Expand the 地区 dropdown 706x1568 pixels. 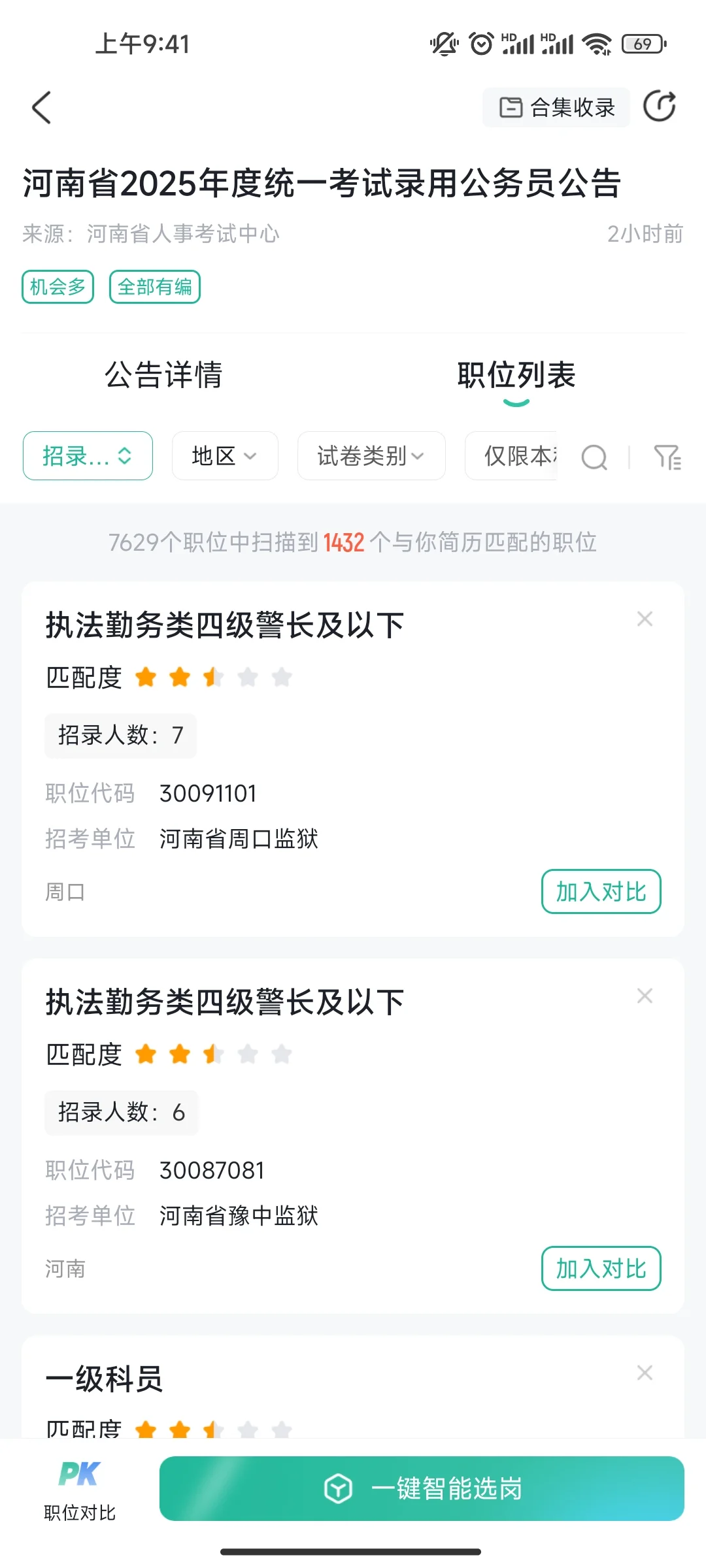tap(224, 456)
